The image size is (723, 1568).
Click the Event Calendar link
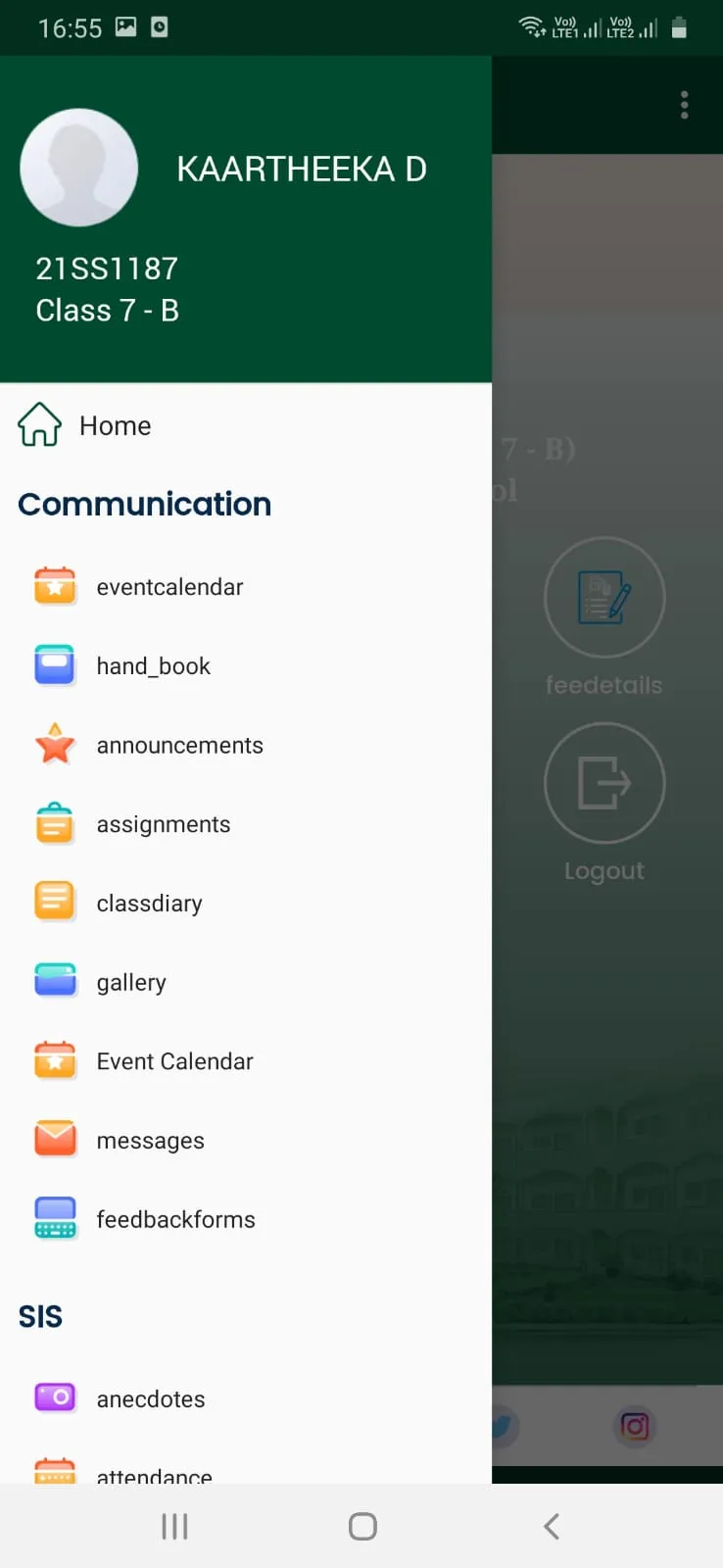tap(174, 1060)
